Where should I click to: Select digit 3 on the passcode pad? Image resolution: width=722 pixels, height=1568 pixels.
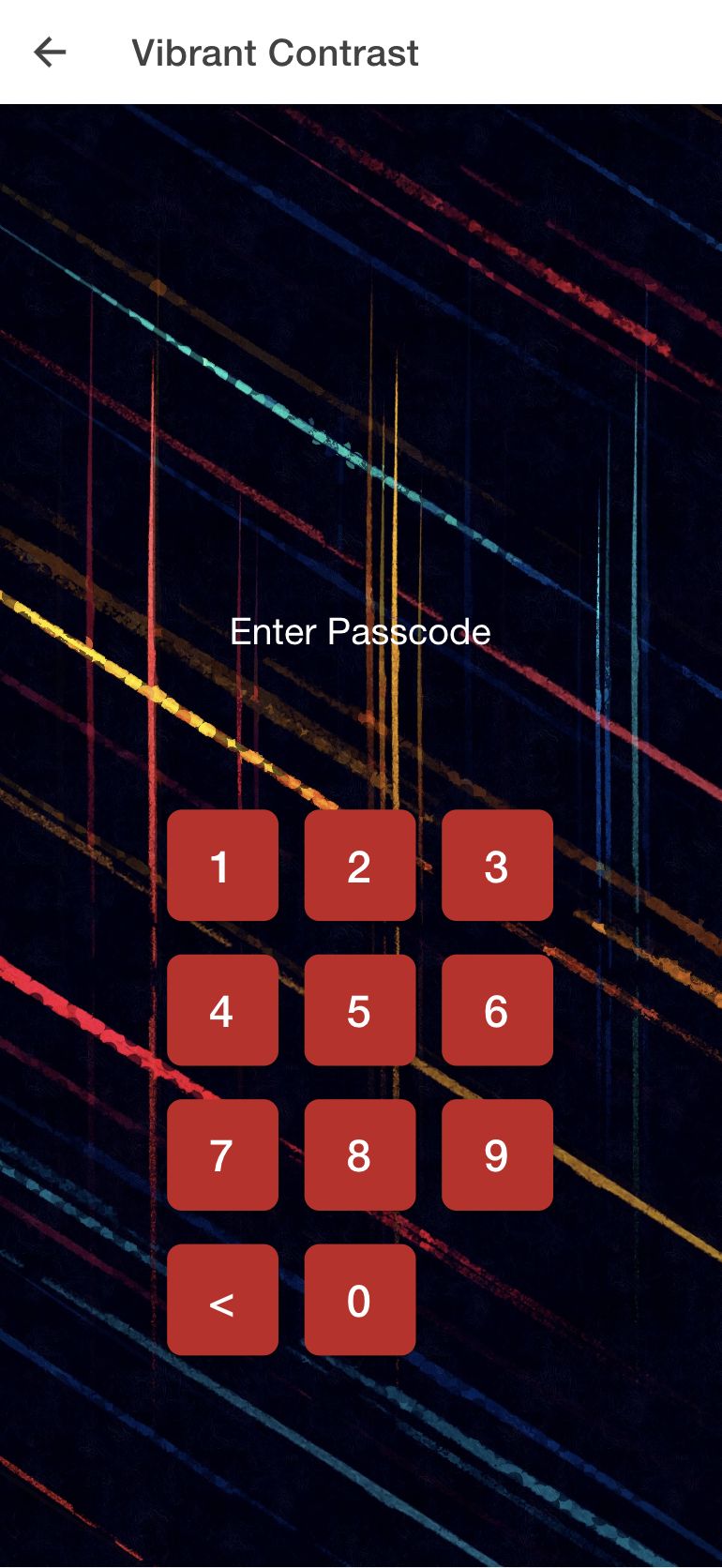497,866
